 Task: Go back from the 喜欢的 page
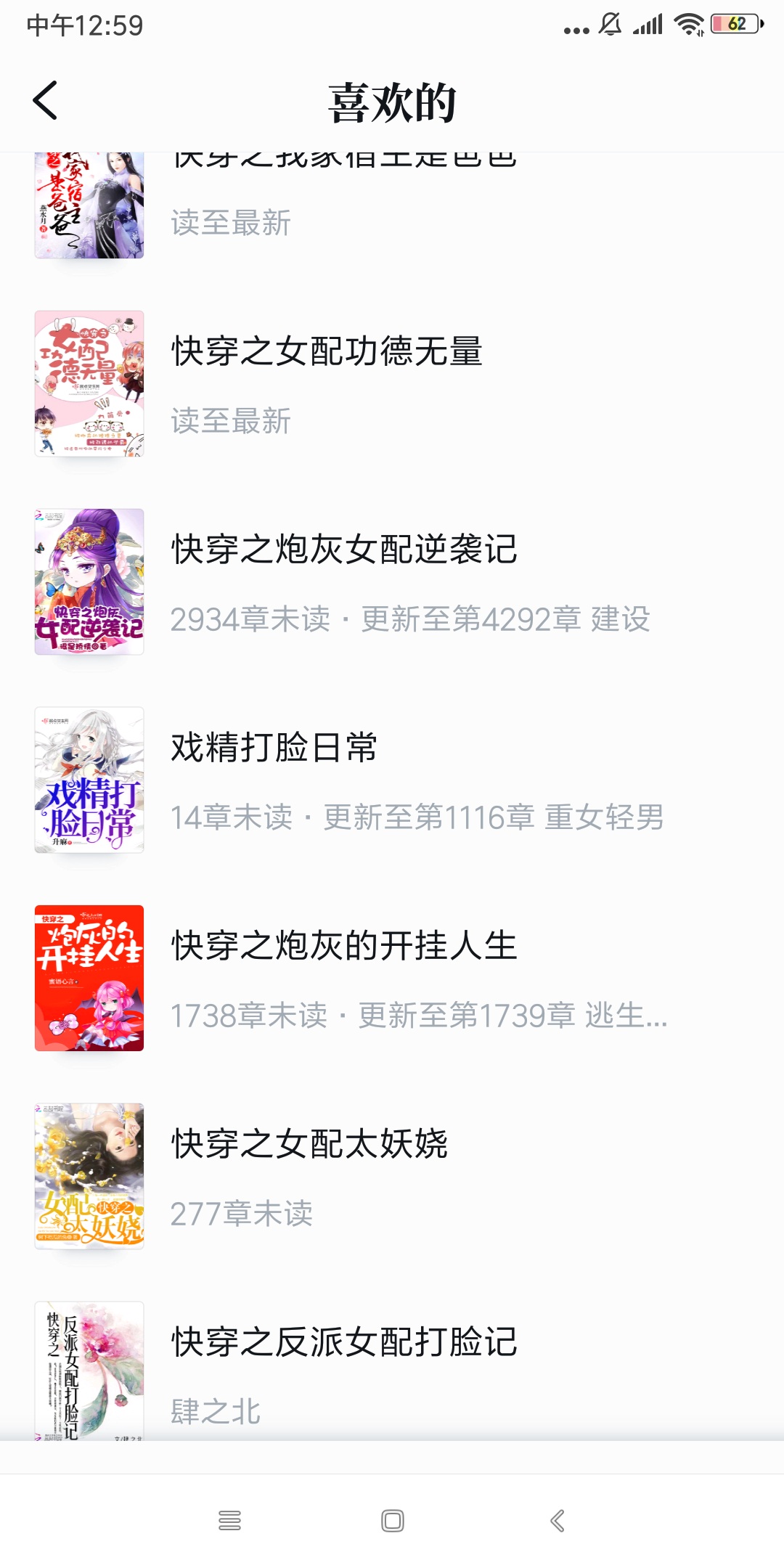coord(45,100)
